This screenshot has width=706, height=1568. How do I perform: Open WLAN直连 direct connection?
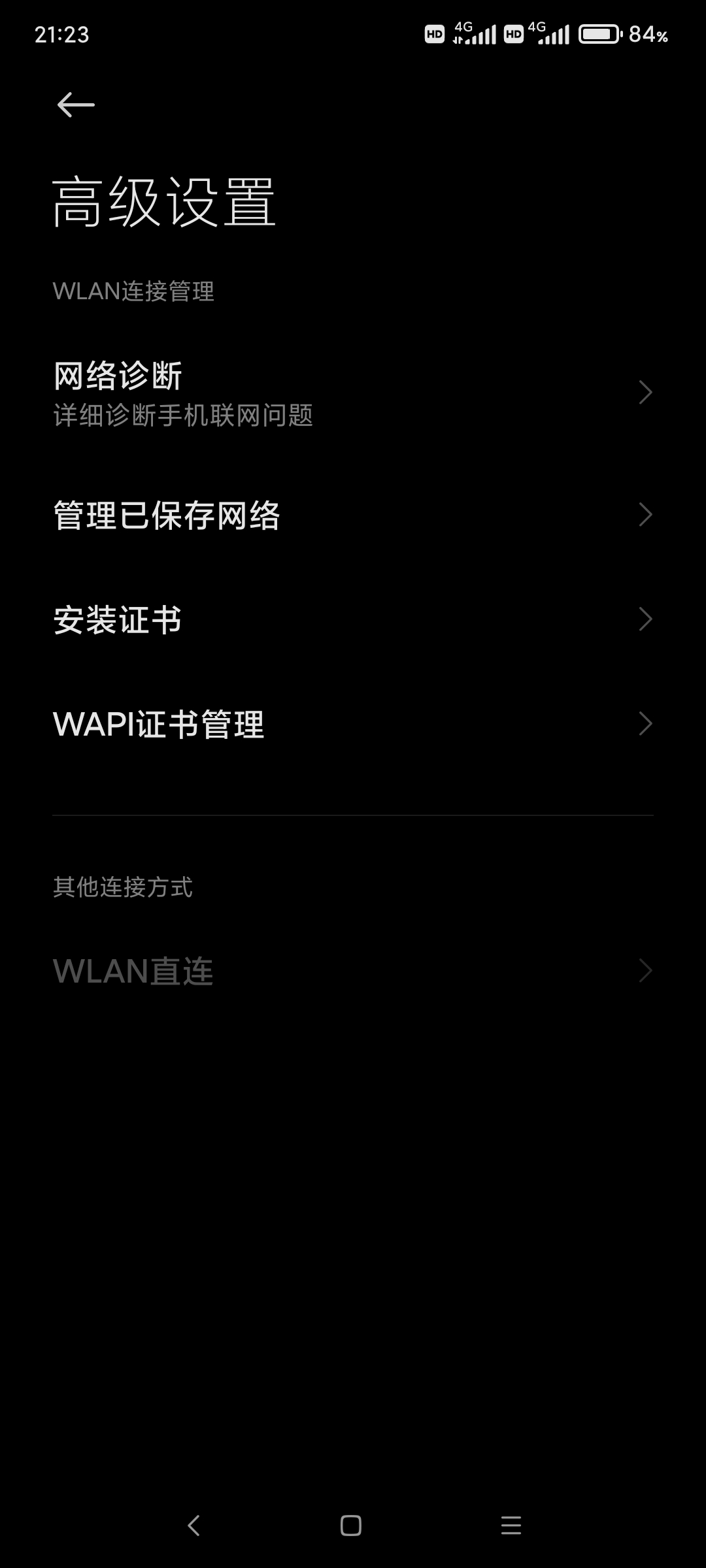(353, 971)
